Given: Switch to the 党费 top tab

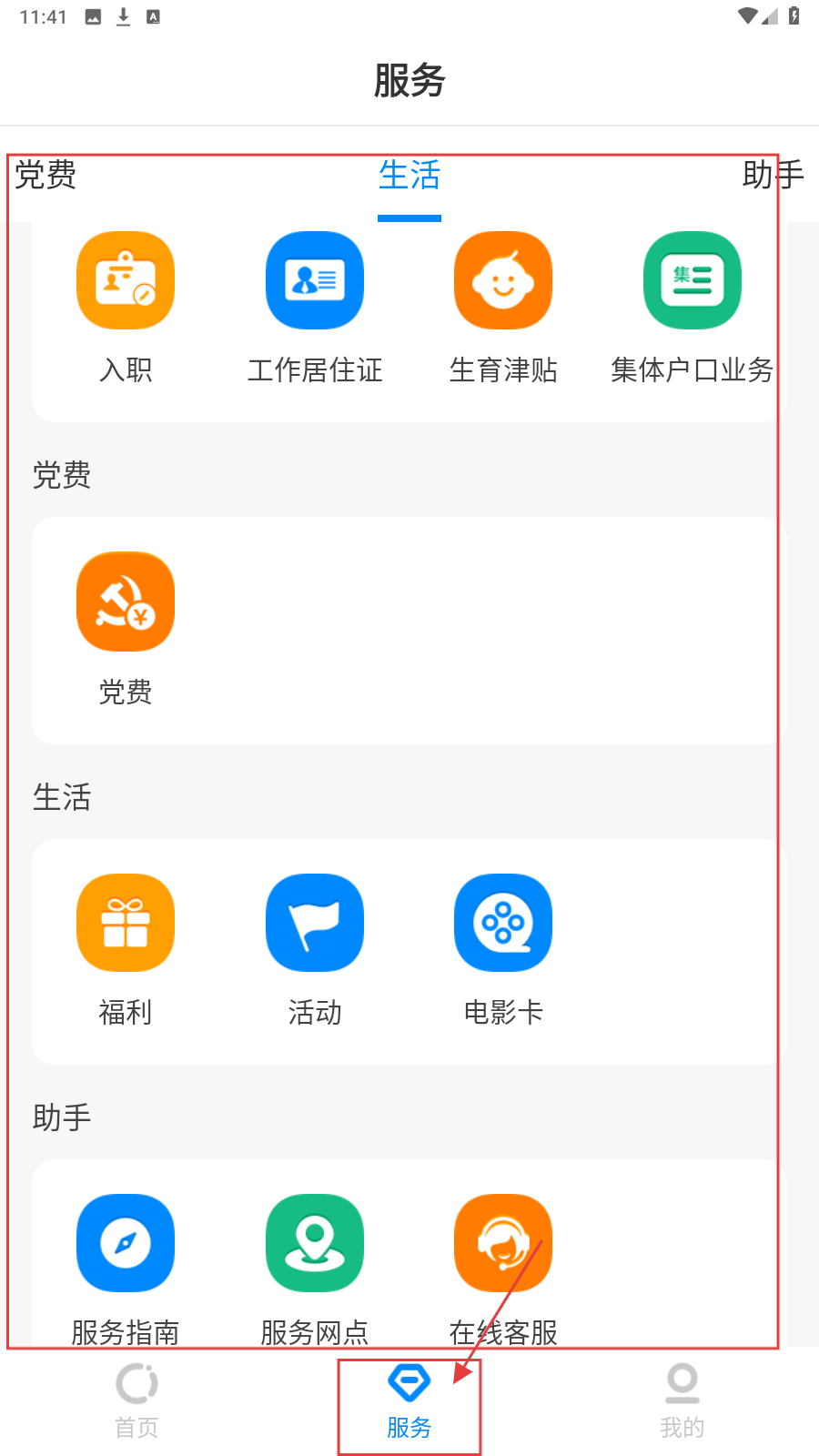Looking at the screenshot, I should coord(45,175).
